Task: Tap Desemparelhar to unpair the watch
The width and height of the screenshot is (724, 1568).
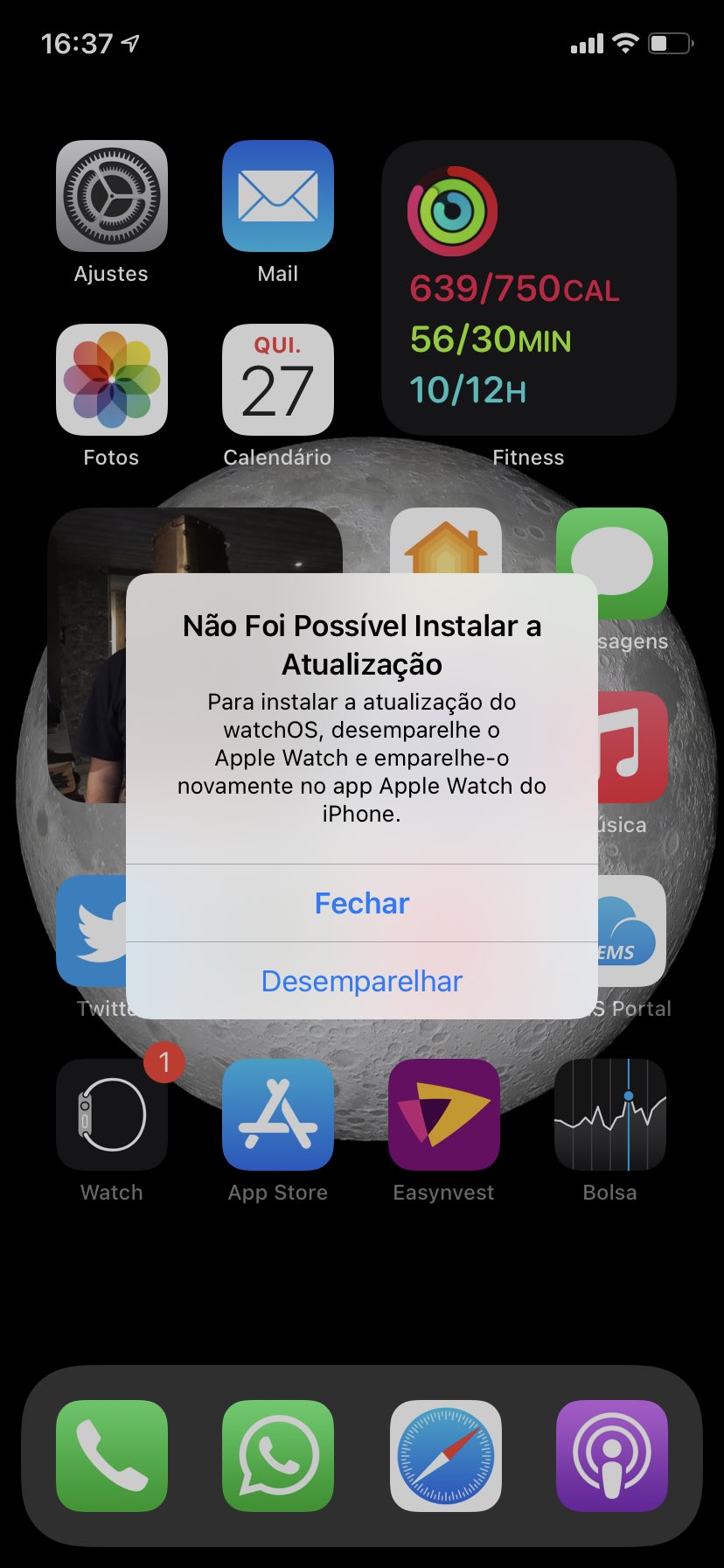Action: pos(361,981)
